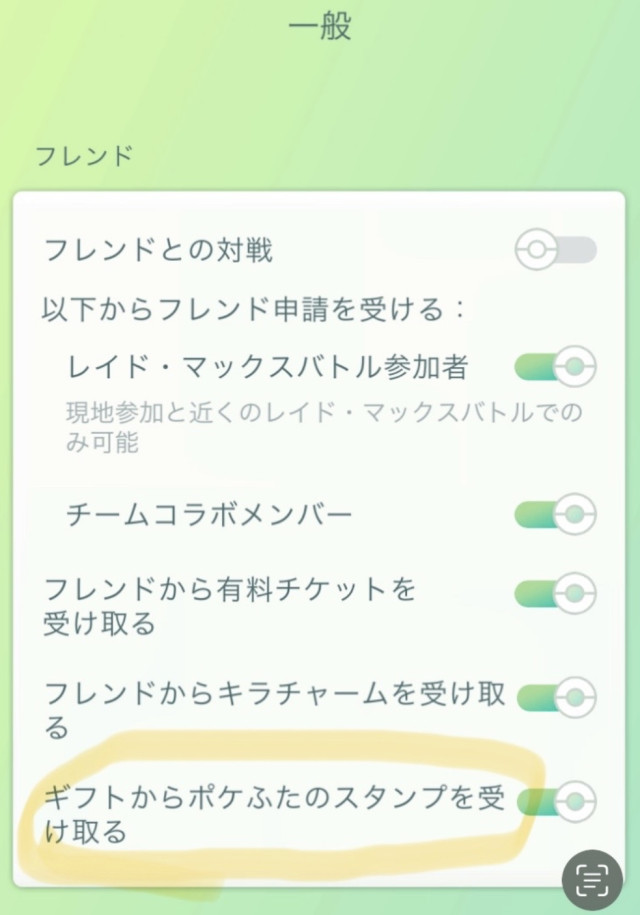Screen dimensions: 640x915
Task: Switch off フレンドからキラチャームを受け取る
Action: [x=555, y=697]
